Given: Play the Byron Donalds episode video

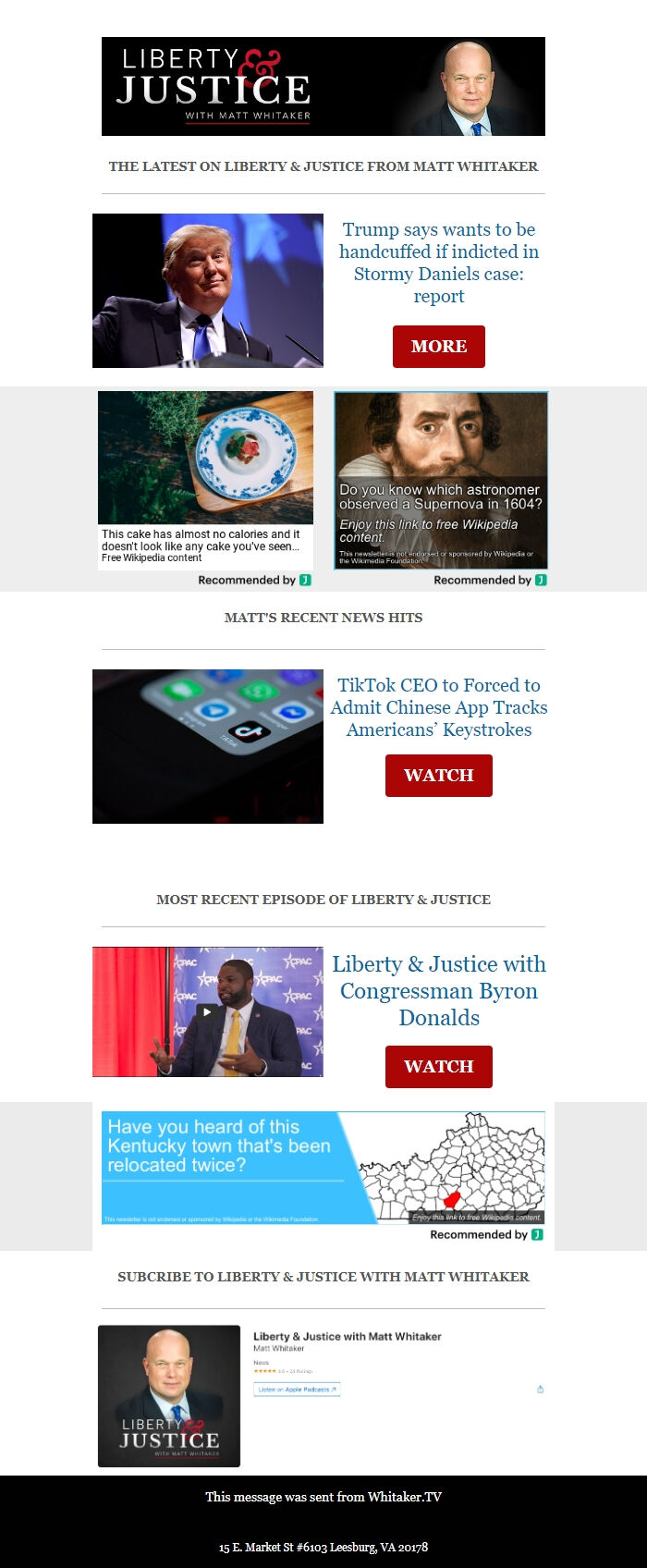Looking at the screenshot, I should coord(208,1011).
